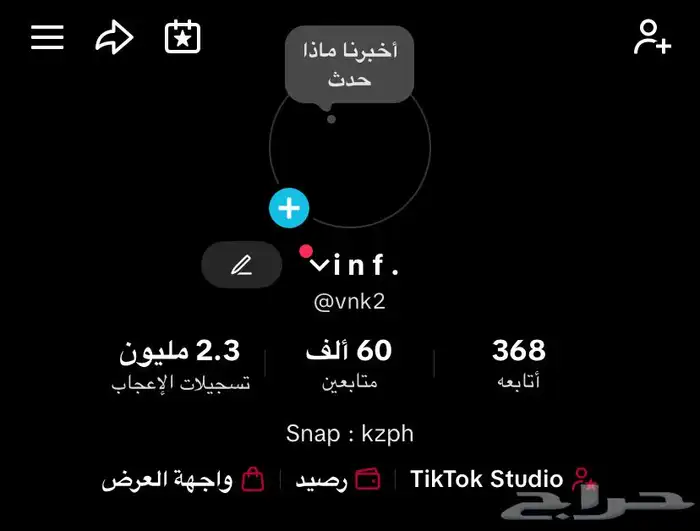
Task: View the 2.3 مليون likes count
Action: pyautogui.click(x=181, y=362)
